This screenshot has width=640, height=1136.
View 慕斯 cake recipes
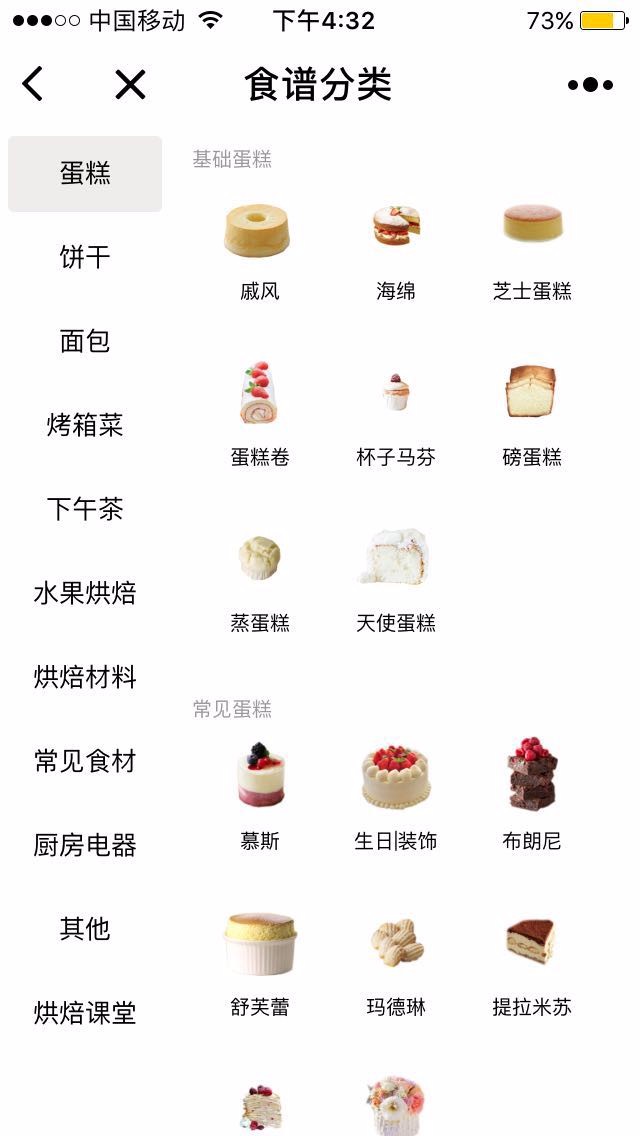coord(259,795)
